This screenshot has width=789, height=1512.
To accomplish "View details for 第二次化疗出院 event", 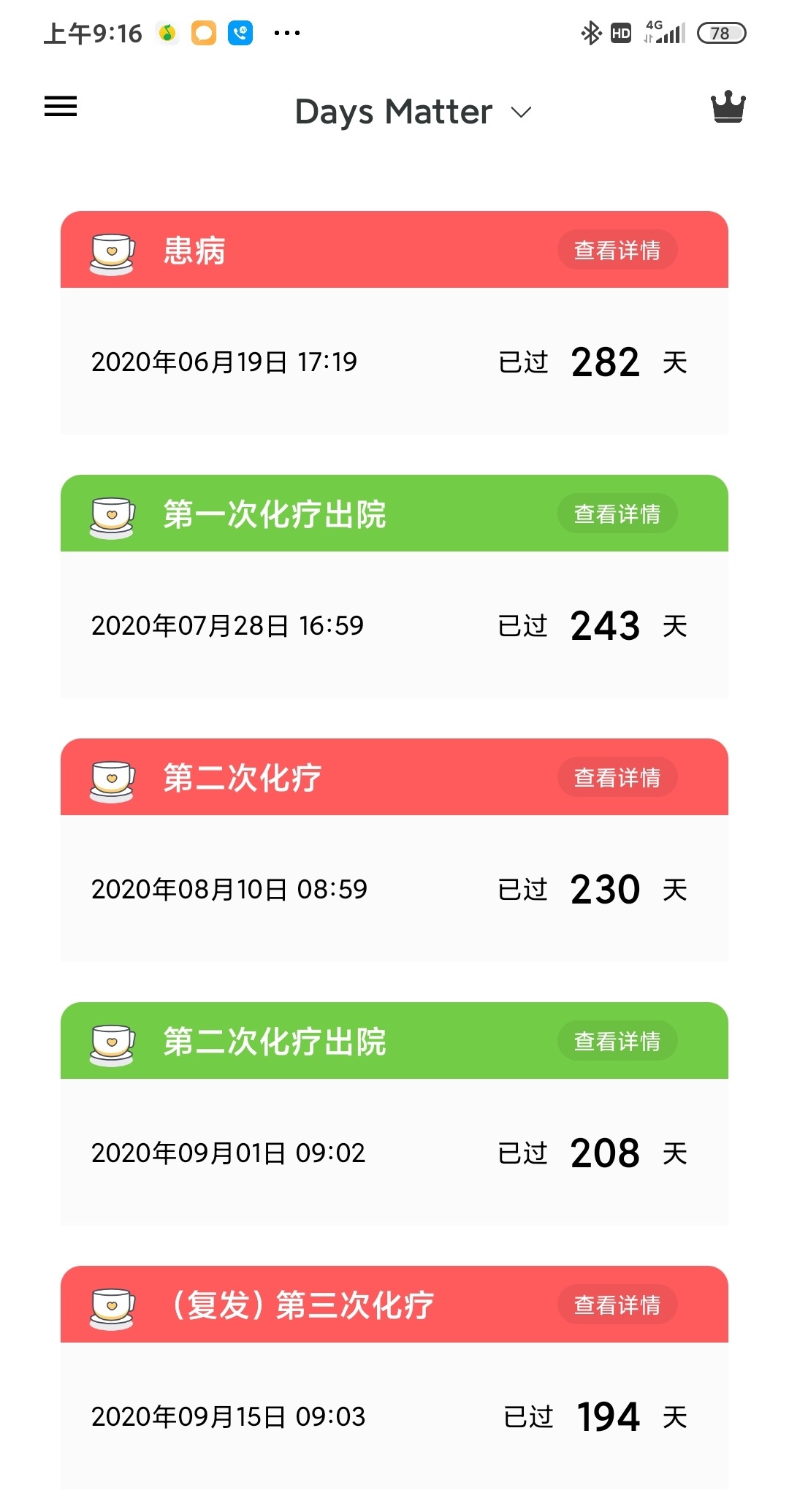I will 617,1041.
